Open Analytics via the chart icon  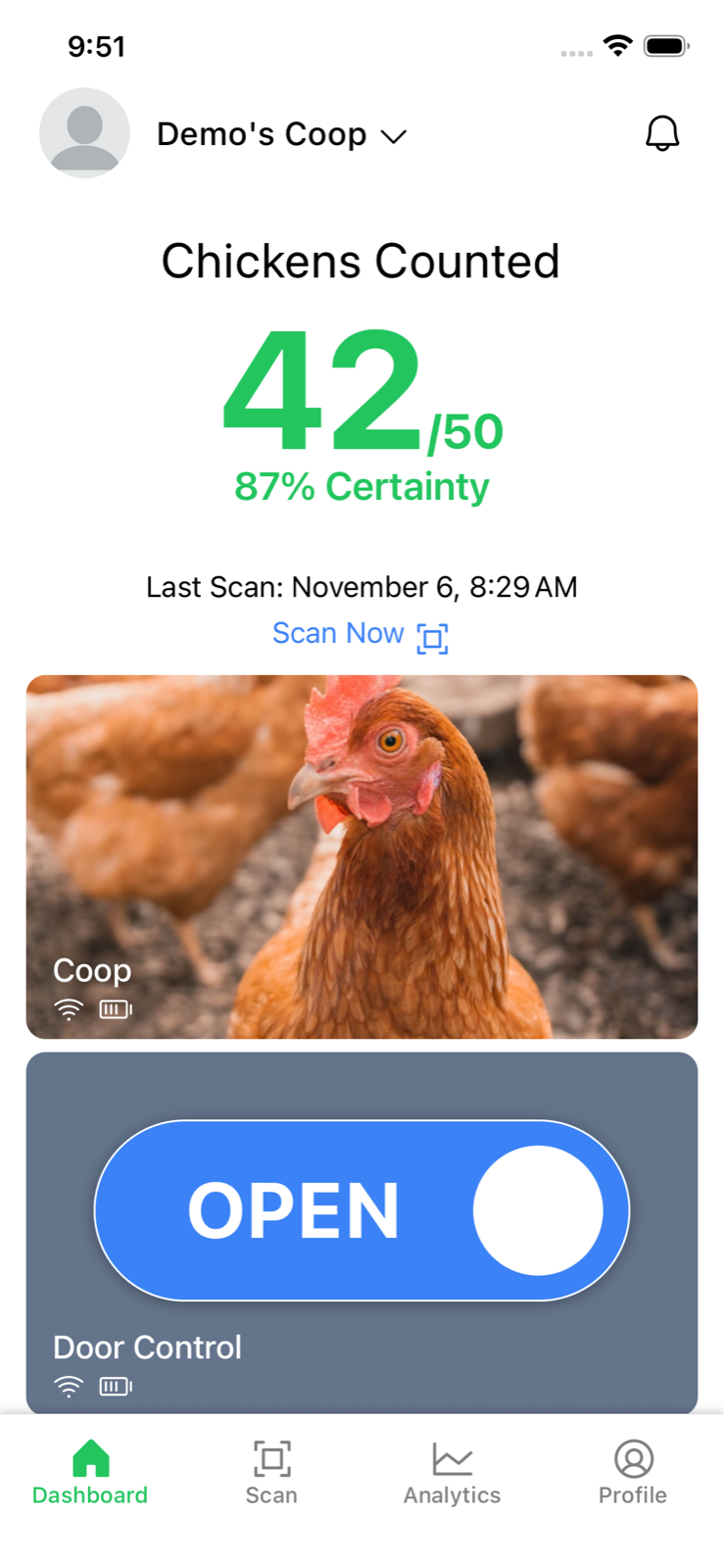point(451,1457)
